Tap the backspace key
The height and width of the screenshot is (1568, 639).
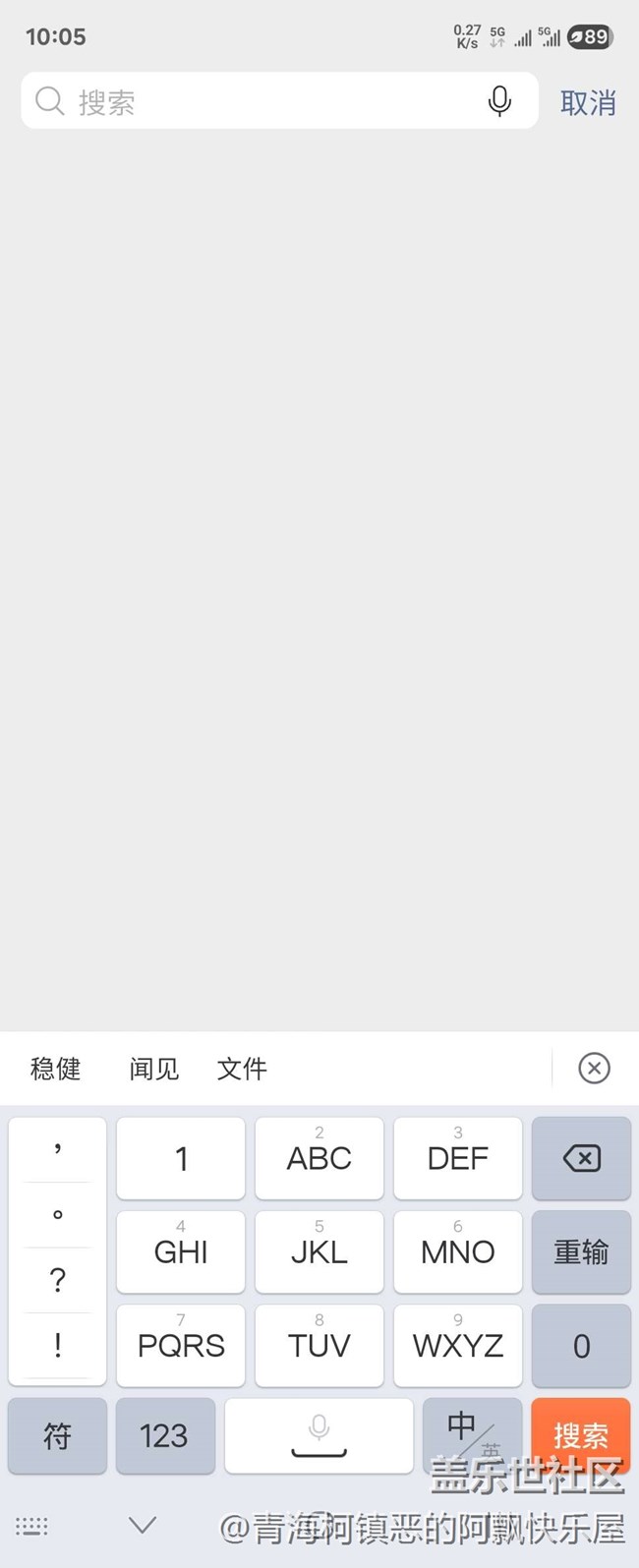(x=581, y=1158)
